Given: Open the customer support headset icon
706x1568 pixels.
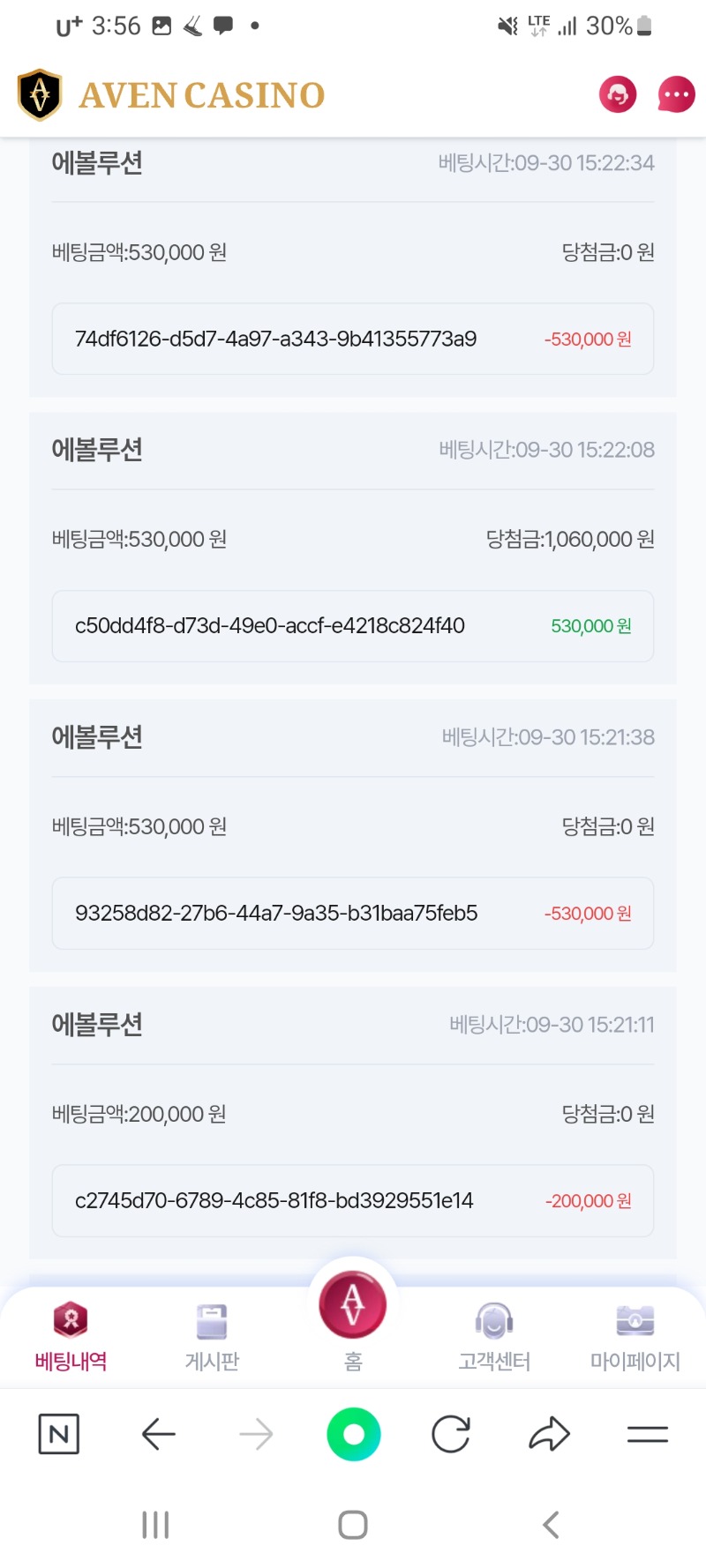Looking at the screenshot, I should 618,94.
